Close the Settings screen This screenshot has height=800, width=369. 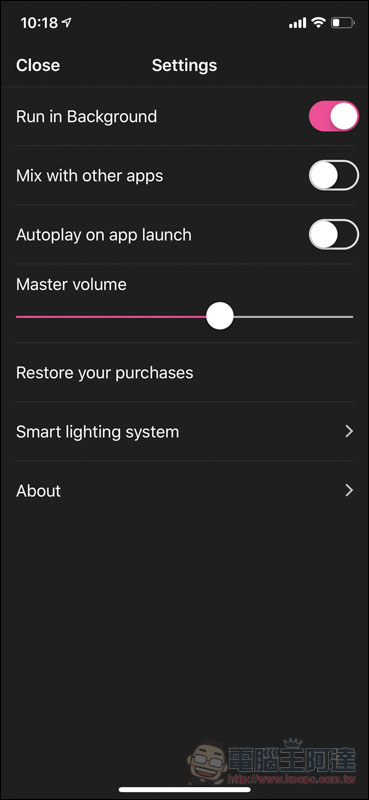tap(38, 65)
